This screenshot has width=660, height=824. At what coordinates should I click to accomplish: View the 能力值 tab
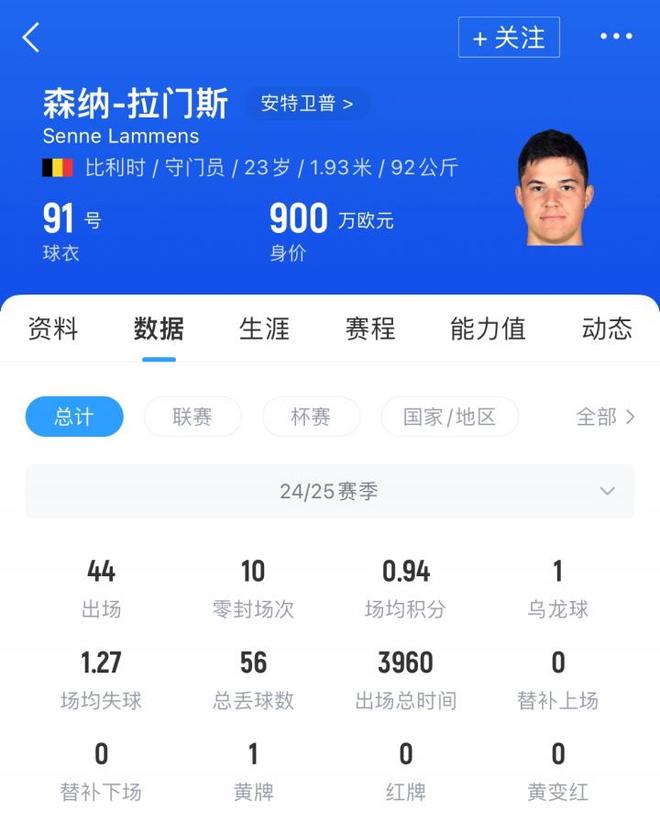coord(488,328)
